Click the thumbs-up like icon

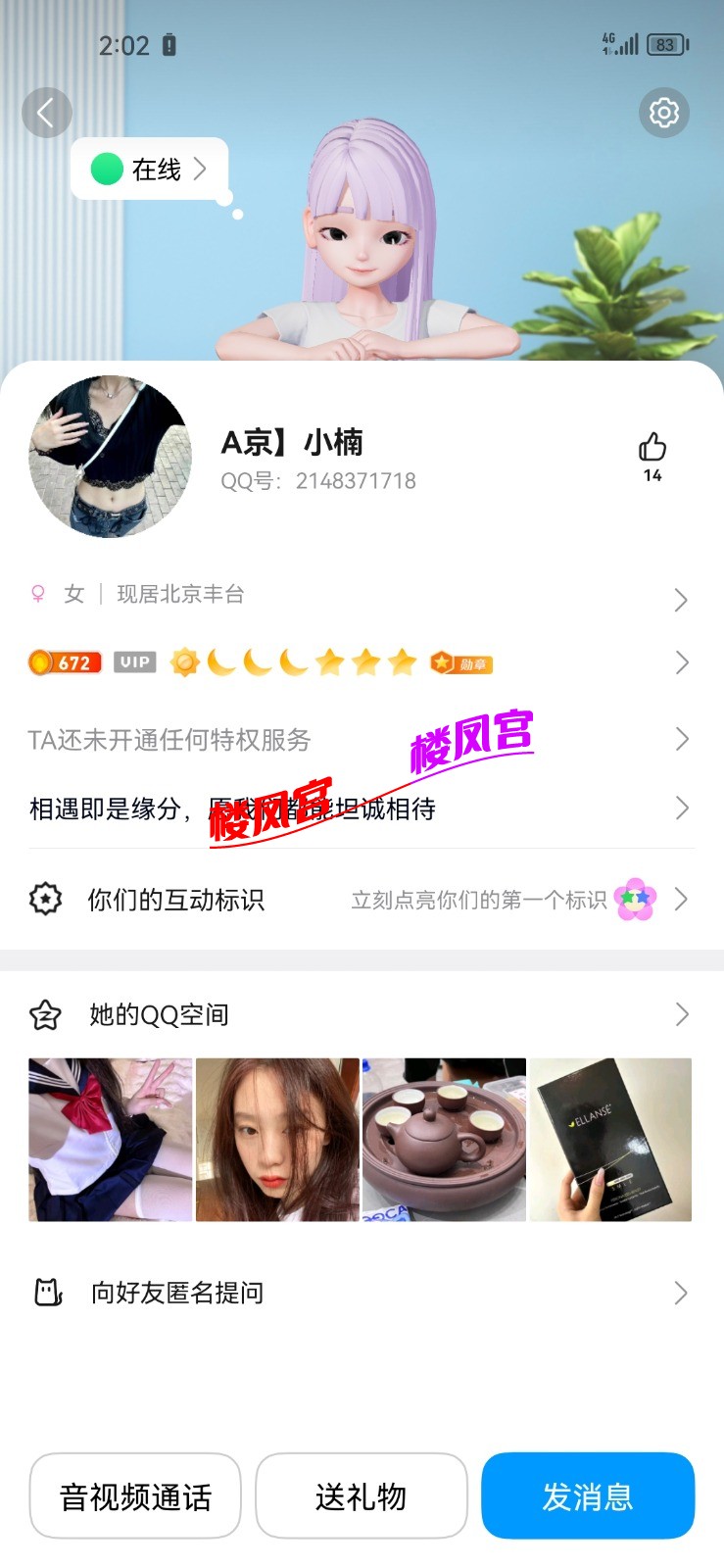coord(652,450)
